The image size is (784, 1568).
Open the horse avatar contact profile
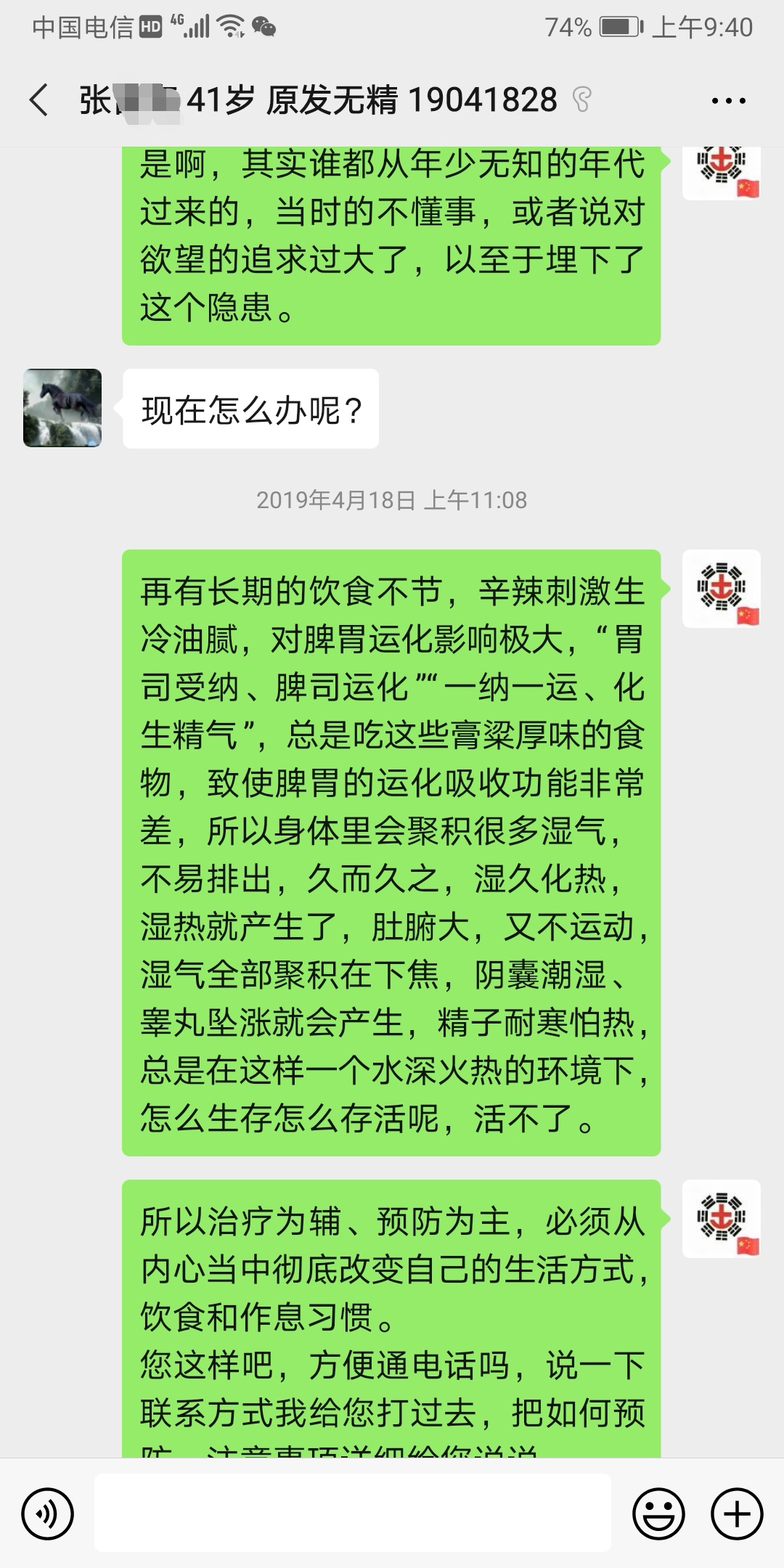(62, 408)
